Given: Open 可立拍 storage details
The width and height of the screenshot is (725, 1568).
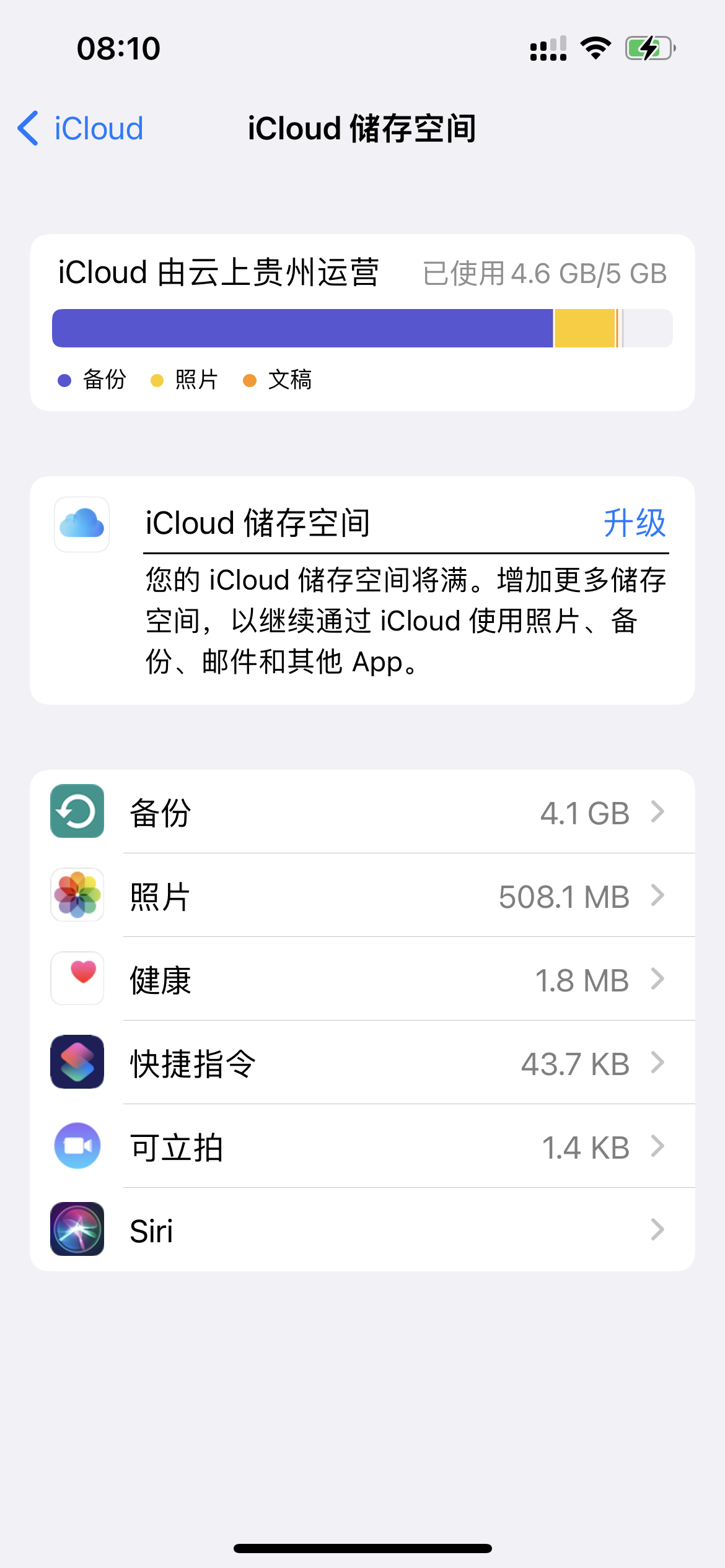Looking at the screenshot, I should (362, 1146).
